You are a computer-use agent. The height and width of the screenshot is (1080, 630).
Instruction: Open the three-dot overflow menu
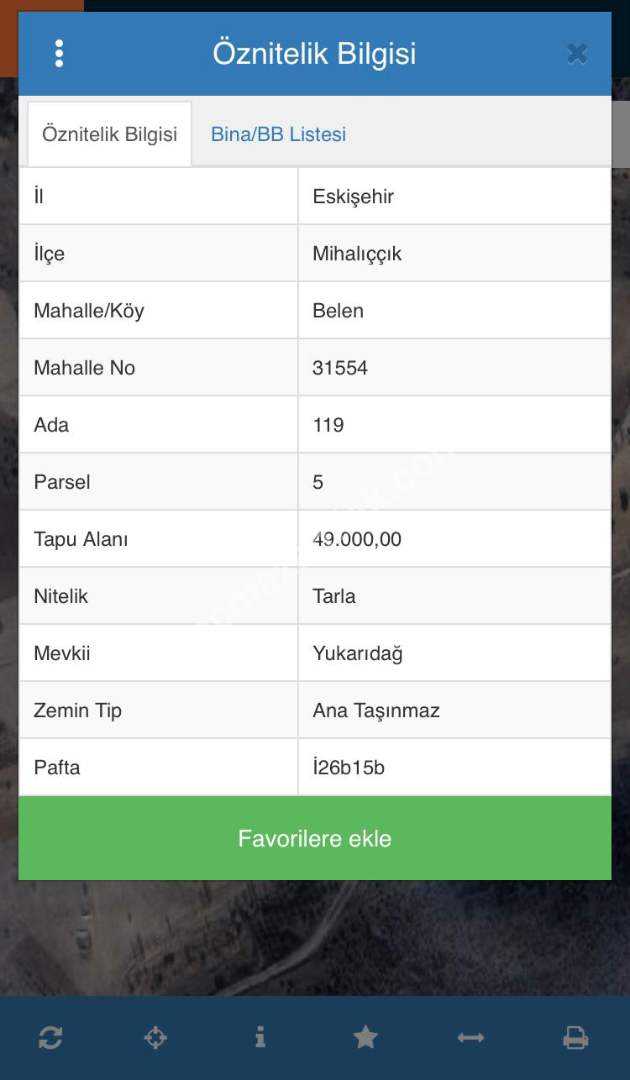click(x=59, y=54)
